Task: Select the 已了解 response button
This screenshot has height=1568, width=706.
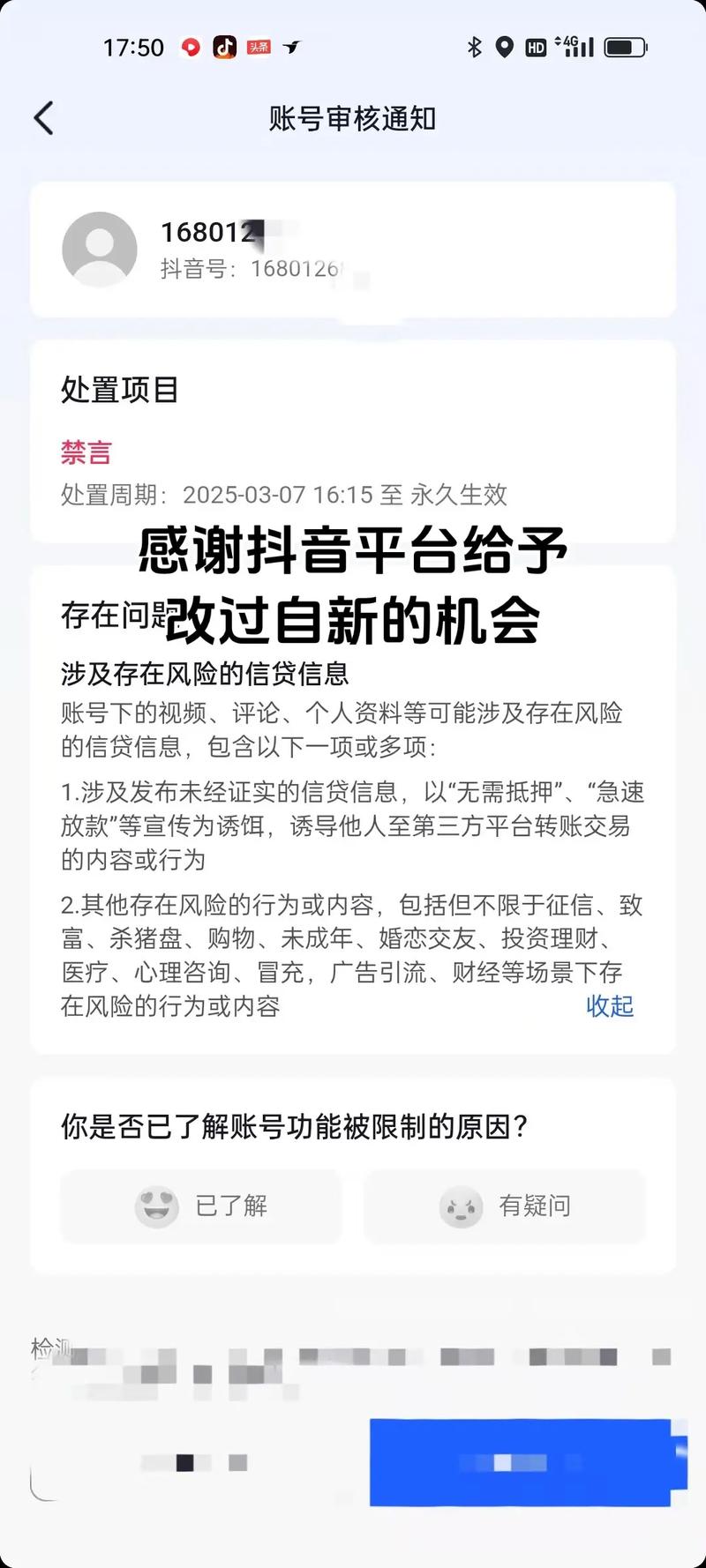Action: tap(201, 1206)
